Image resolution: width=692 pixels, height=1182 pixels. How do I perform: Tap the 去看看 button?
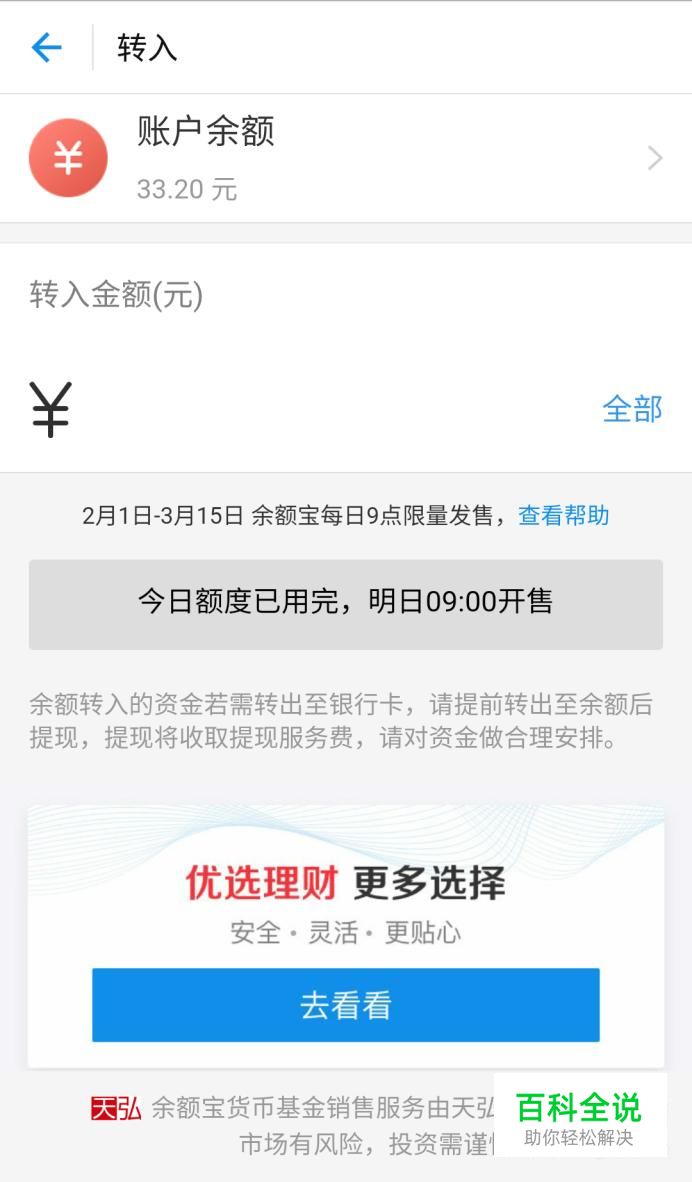[346, 1005]
